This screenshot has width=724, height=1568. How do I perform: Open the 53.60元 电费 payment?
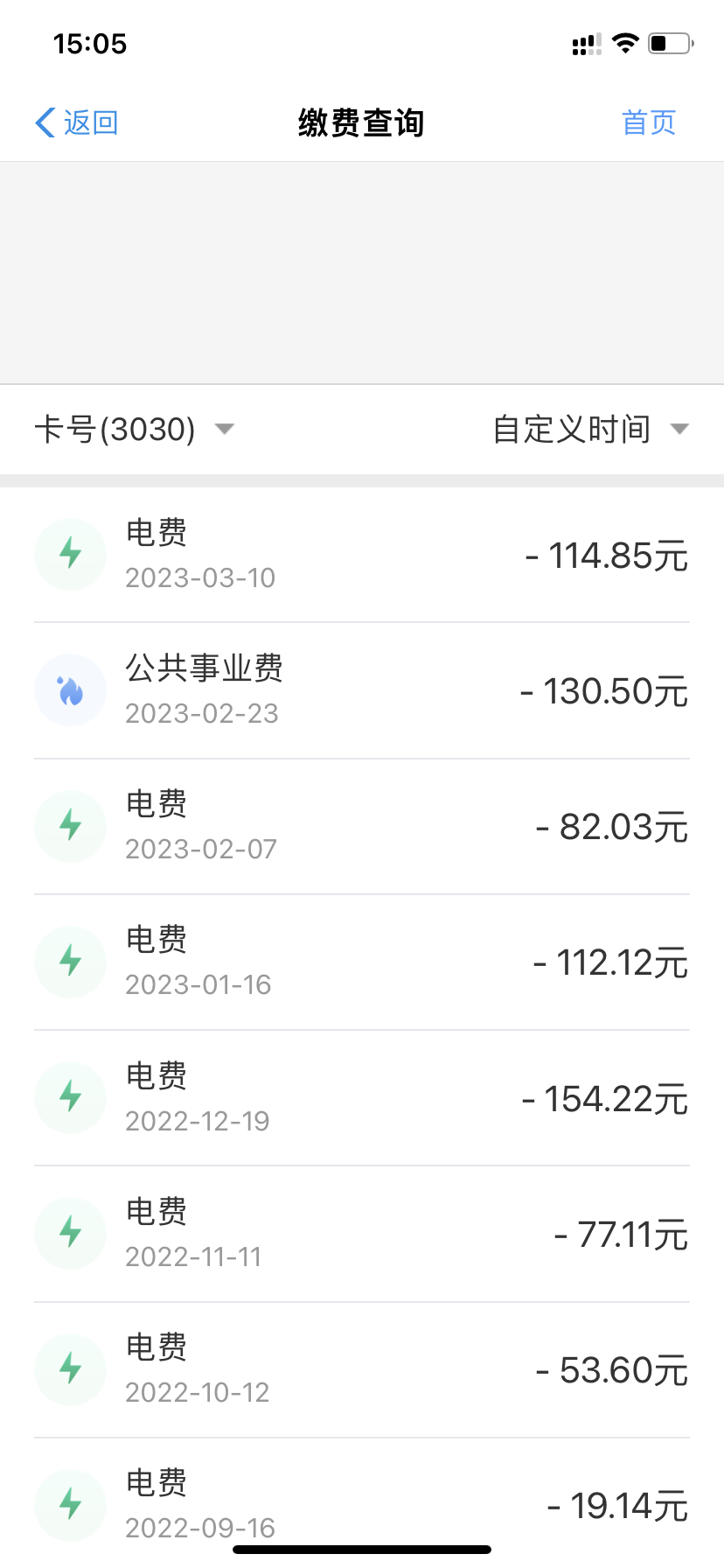[x=362, y=1369]
